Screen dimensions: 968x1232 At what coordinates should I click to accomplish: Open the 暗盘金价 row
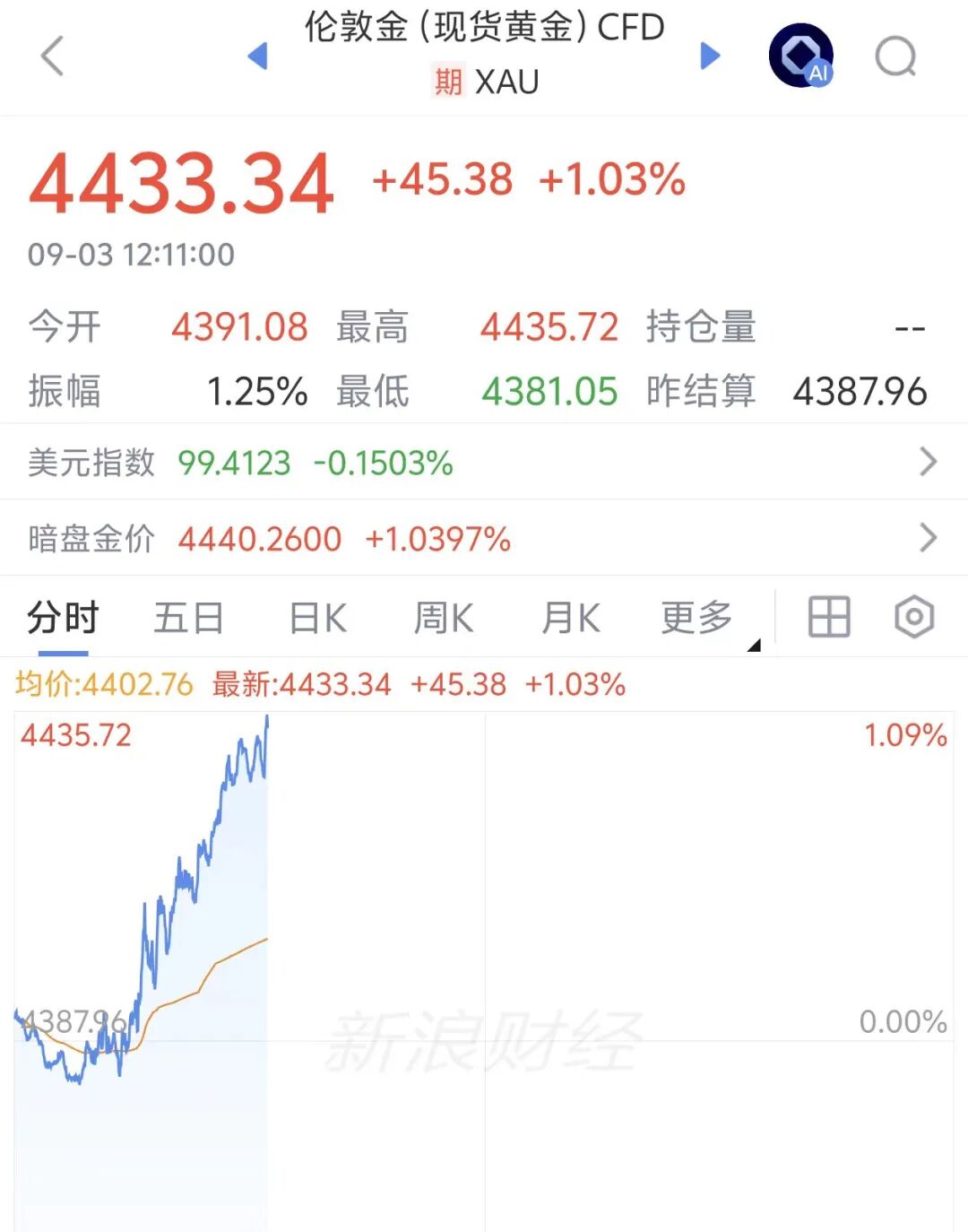(484, 538)
